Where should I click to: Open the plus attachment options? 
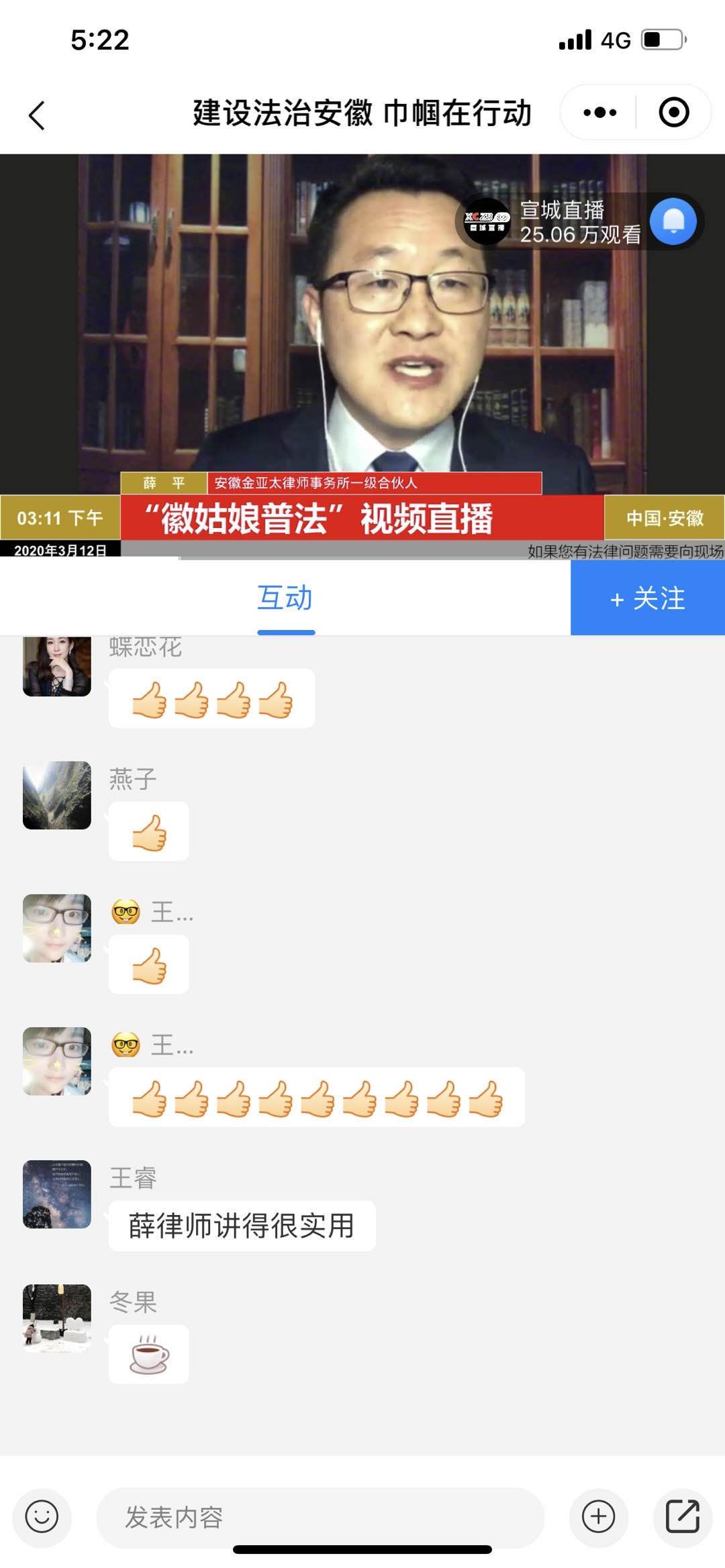click(598, 1516)
